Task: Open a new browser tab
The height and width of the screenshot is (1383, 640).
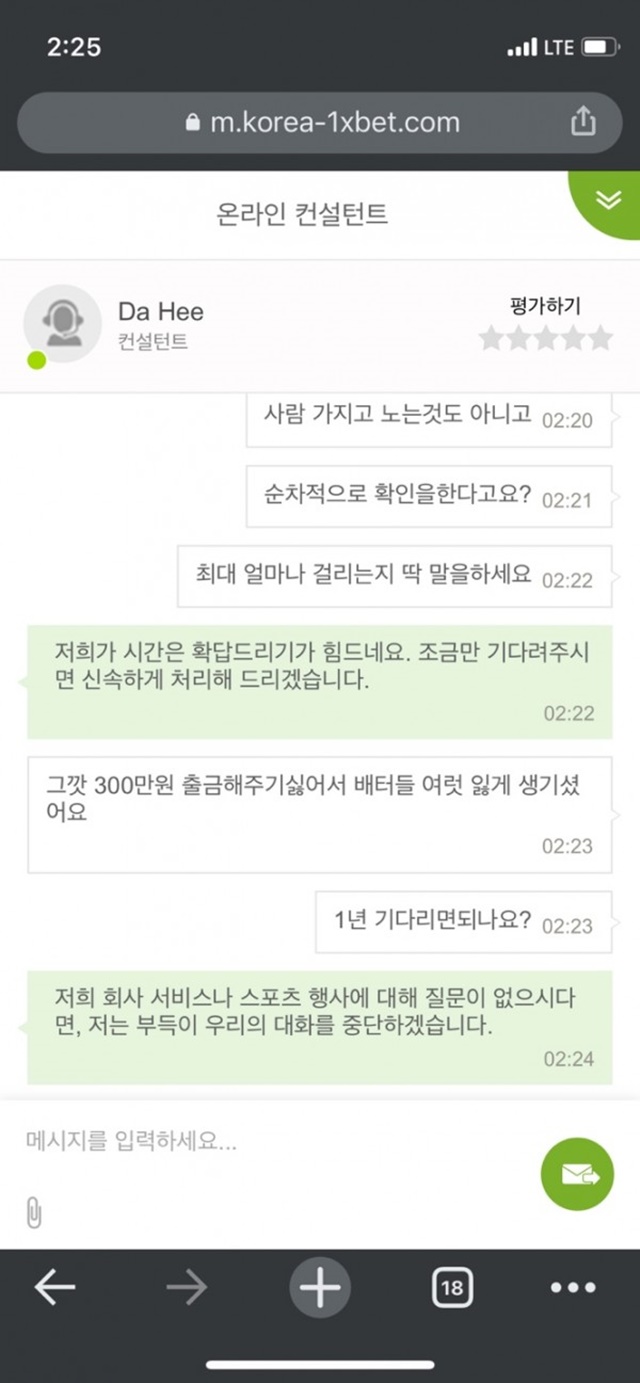Action: coord(320,1287)
